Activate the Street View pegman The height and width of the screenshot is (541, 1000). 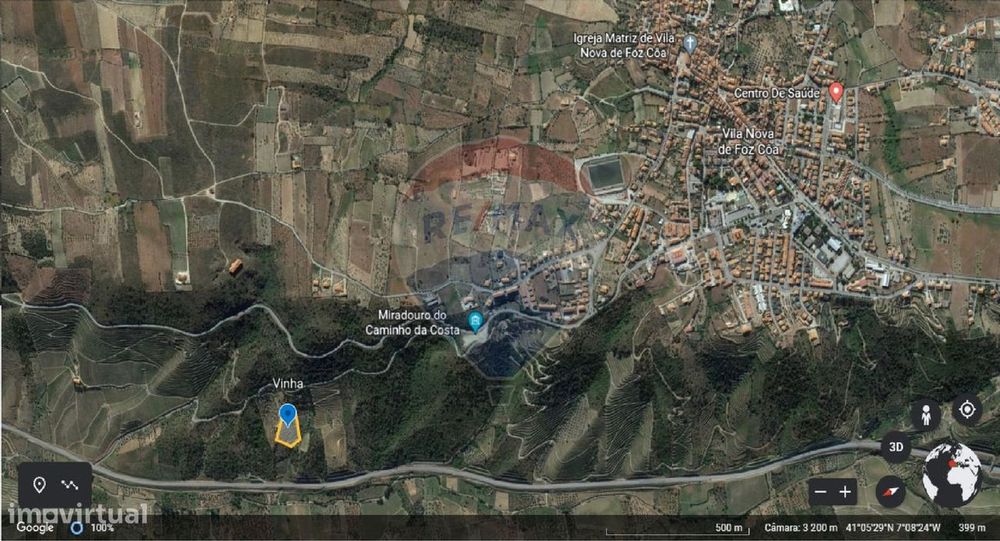point(925,413)
